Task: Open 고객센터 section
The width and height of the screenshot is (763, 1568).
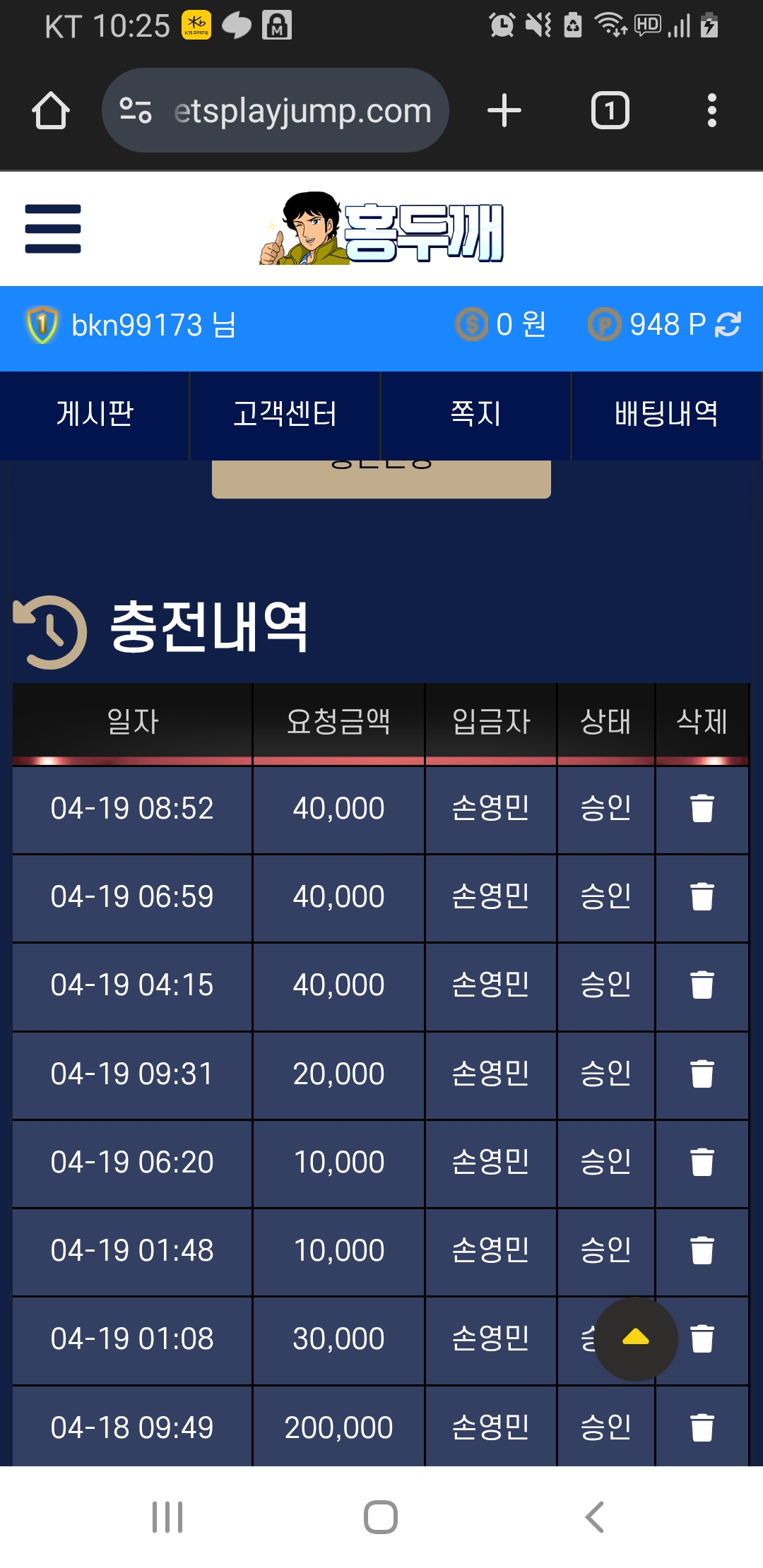Action: pos(285,414)
